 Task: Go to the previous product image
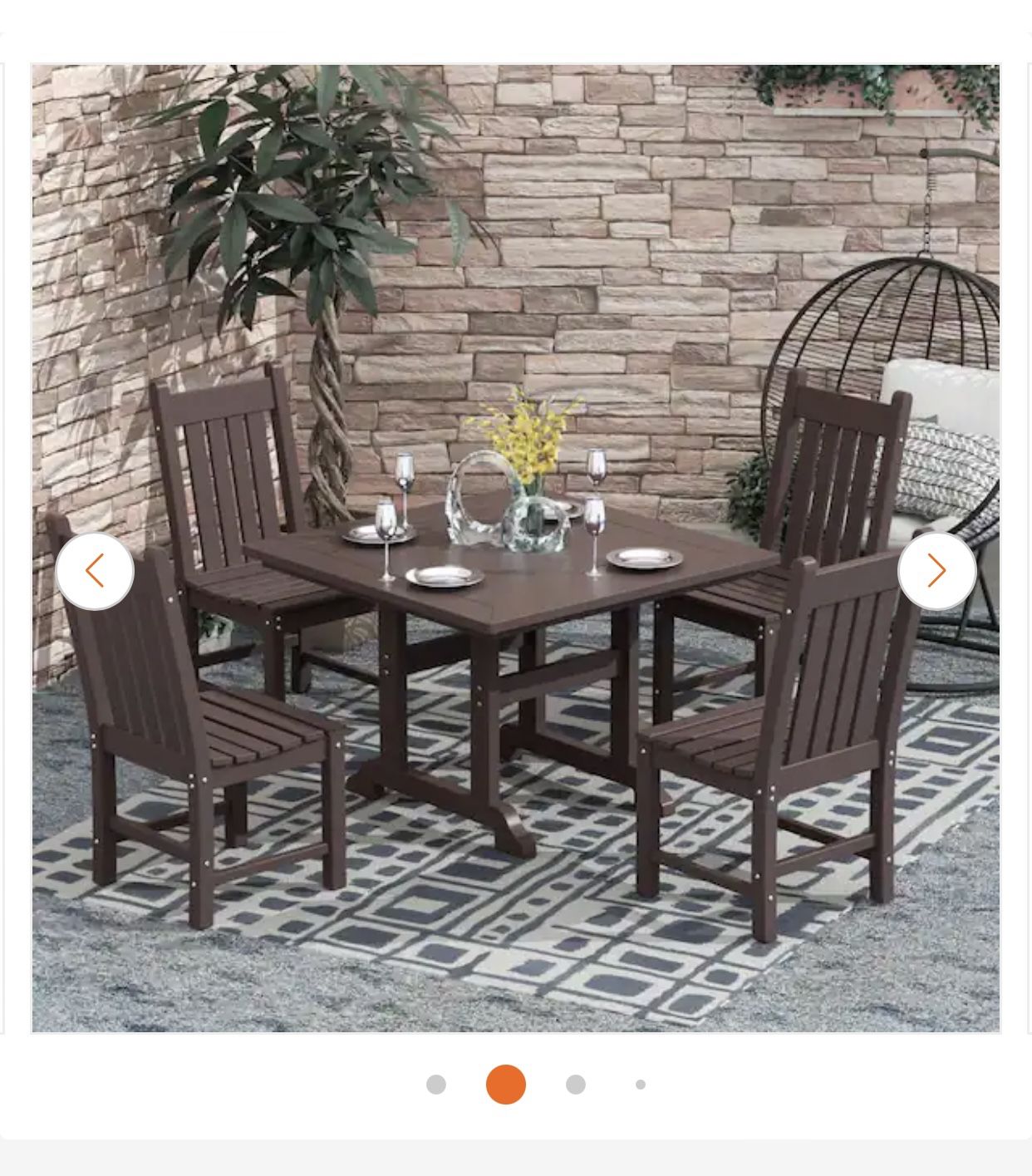point(95,572)
